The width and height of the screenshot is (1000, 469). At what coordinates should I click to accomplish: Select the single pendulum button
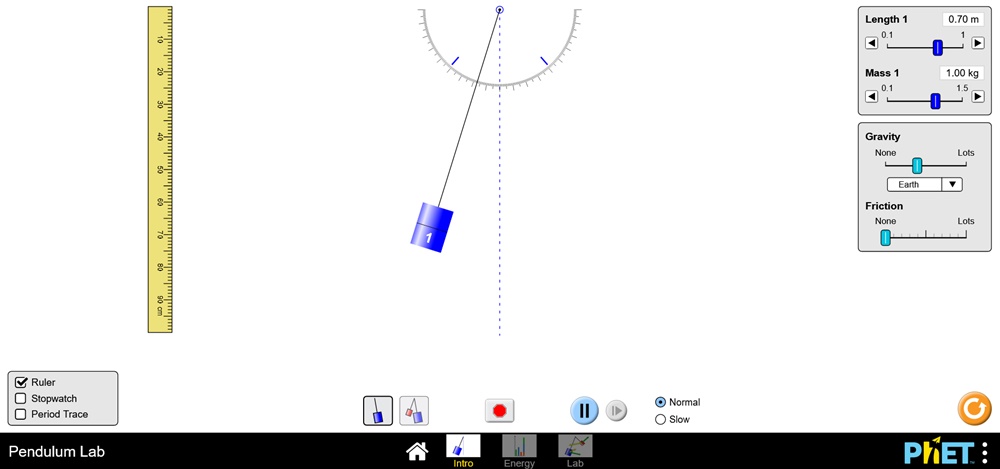tap(378, 410)
